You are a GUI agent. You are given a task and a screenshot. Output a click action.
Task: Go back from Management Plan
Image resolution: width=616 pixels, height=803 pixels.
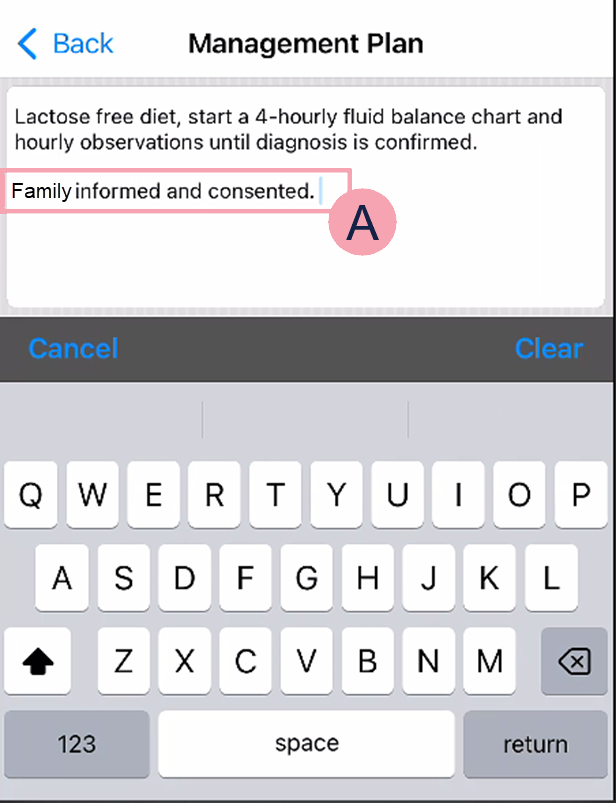click(x=66, y=44)
